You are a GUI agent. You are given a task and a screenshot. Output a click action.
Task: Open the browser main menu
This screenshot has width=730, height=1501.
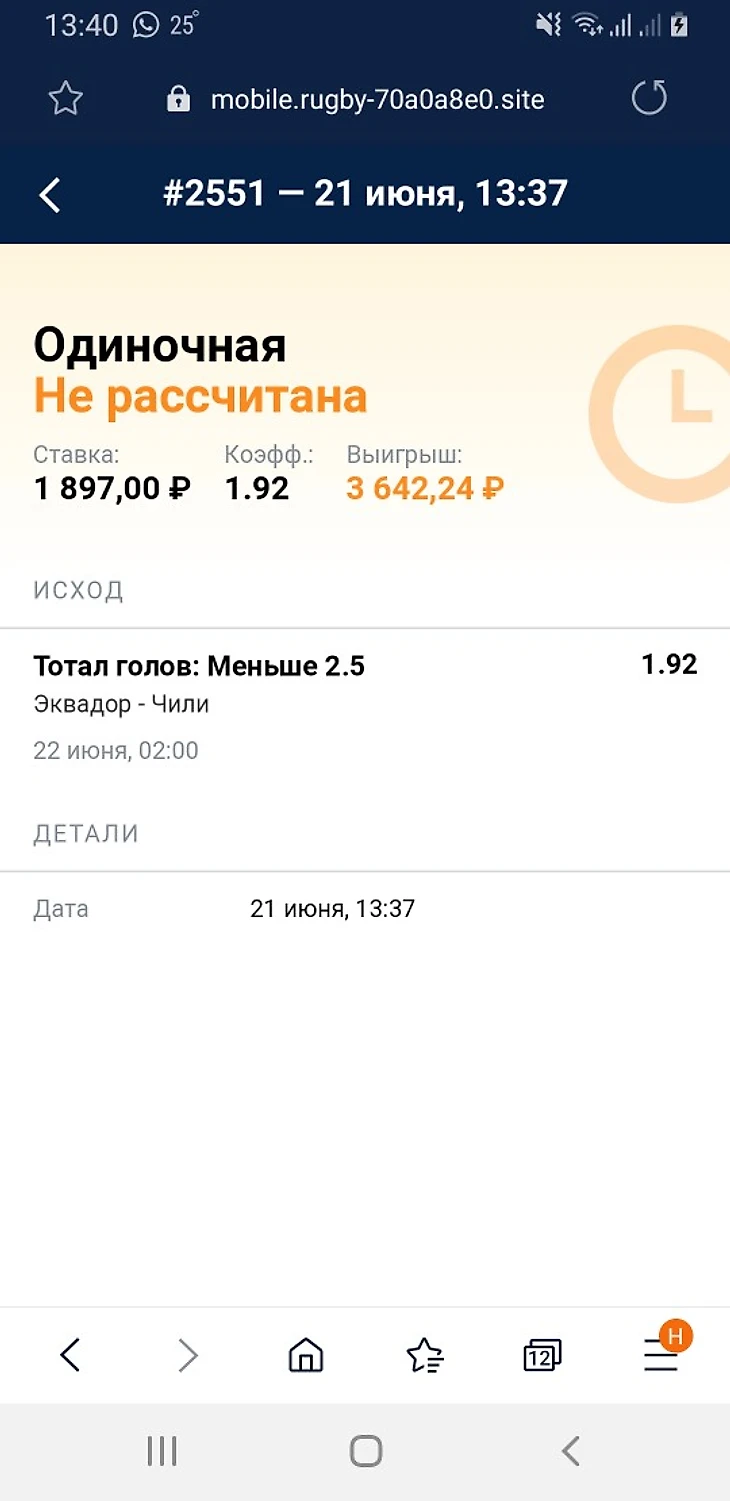[661, 1355]
